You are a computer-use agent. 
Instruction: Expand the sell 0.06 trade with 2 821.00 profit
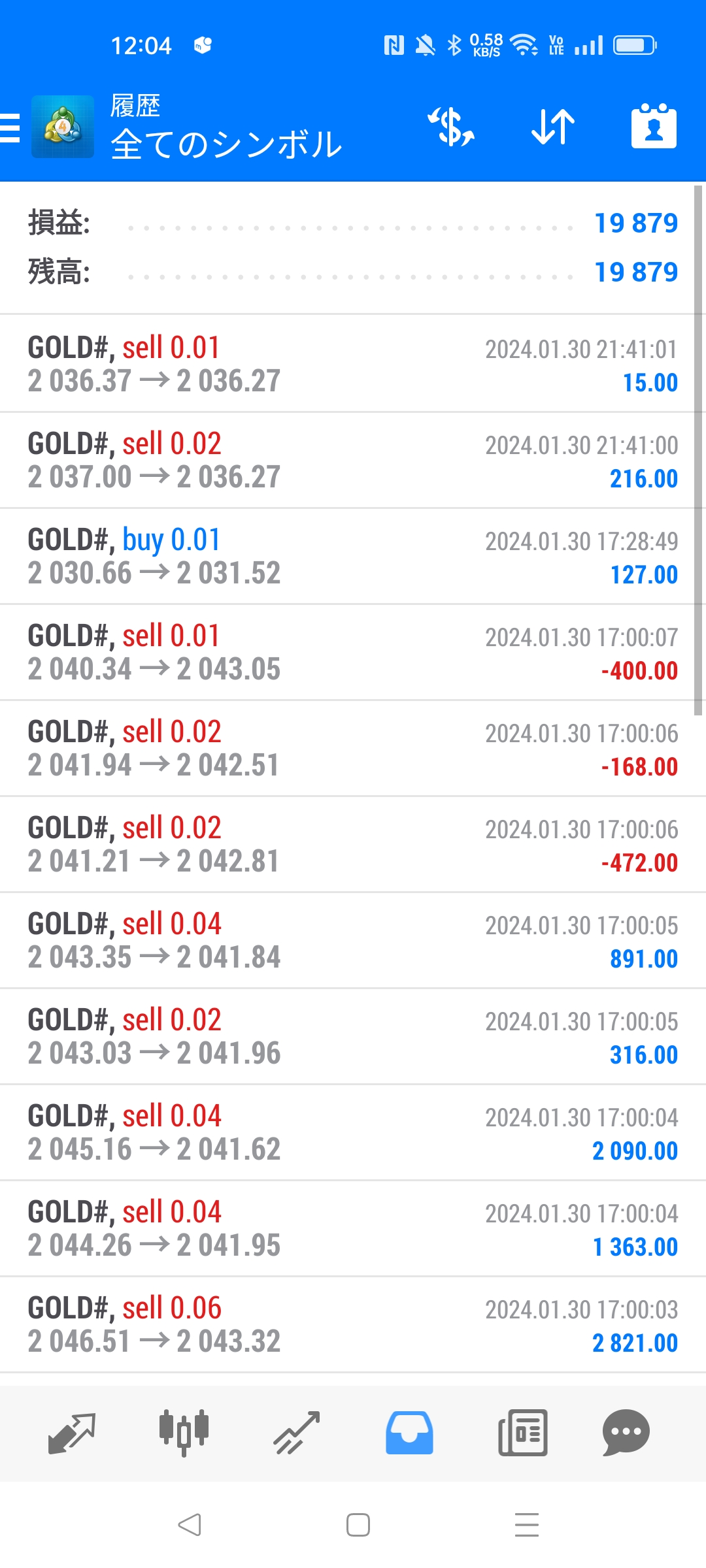(x=353, y=1324)
